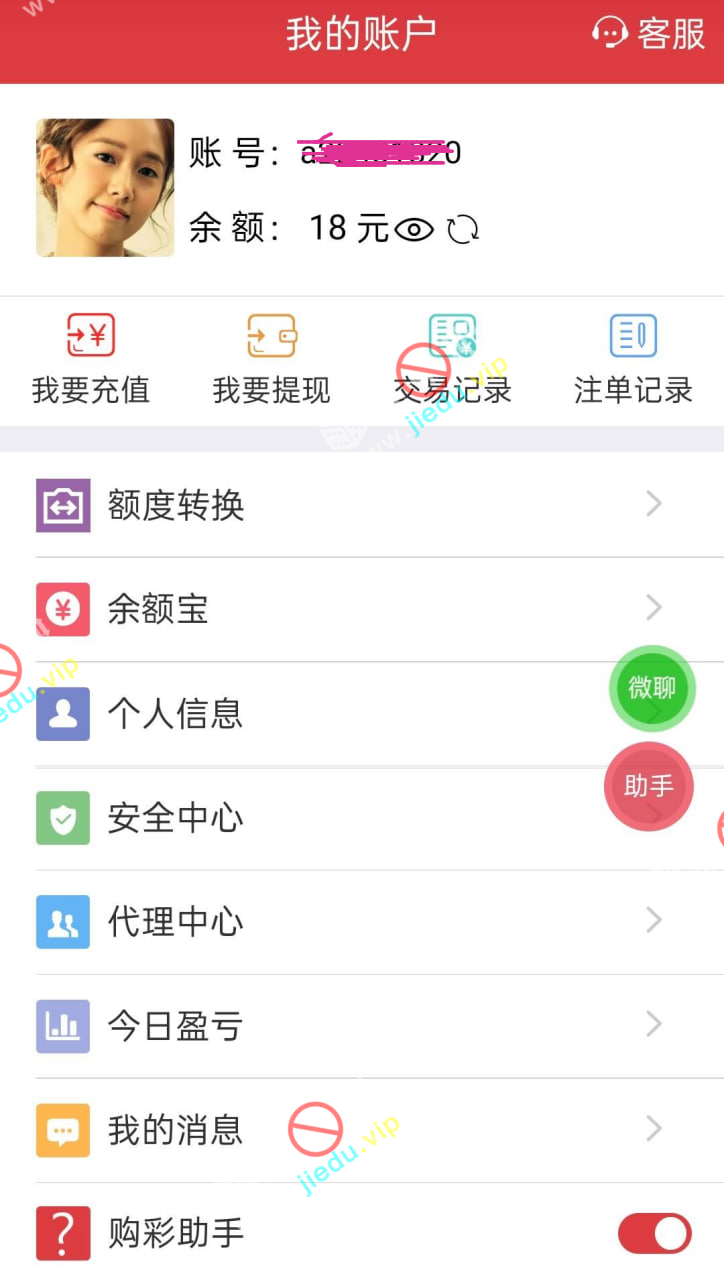Refresh the account balance

(x=463, y=230)
